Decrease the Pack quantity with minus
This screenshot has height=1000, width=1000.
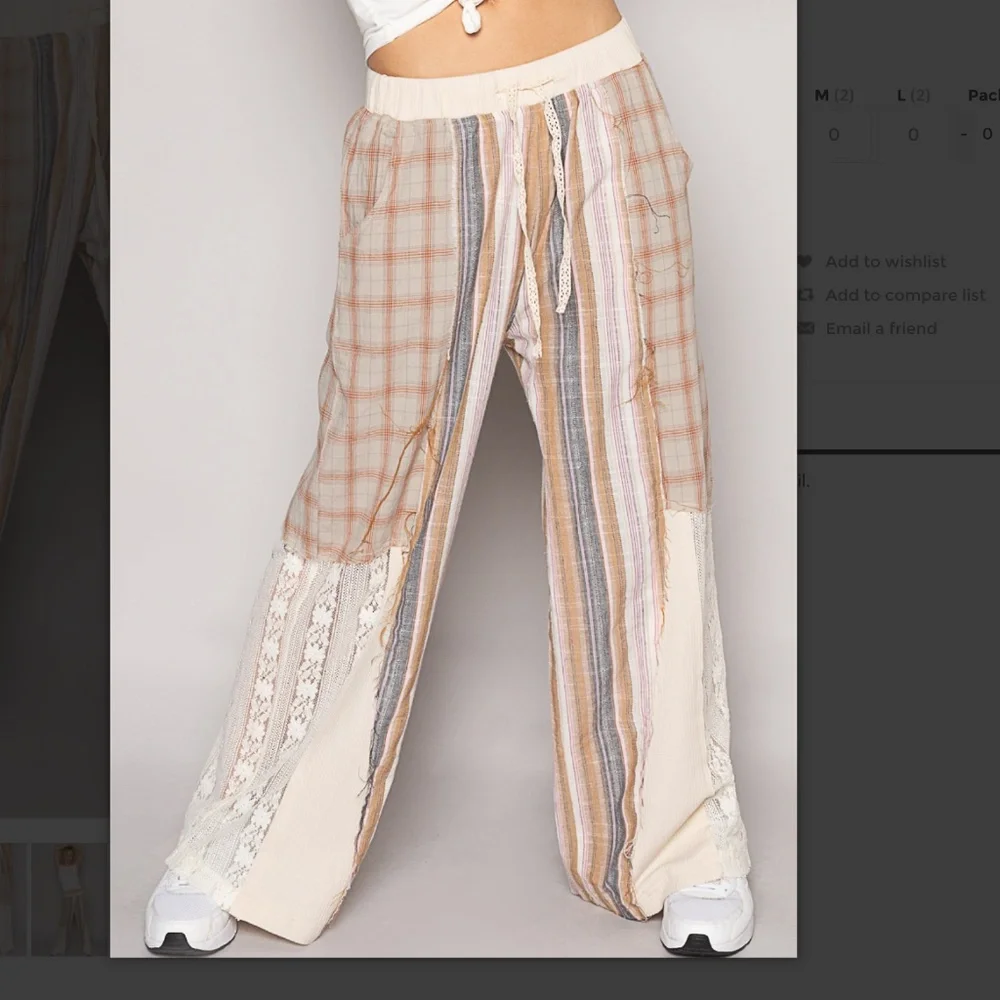point(963,135)
